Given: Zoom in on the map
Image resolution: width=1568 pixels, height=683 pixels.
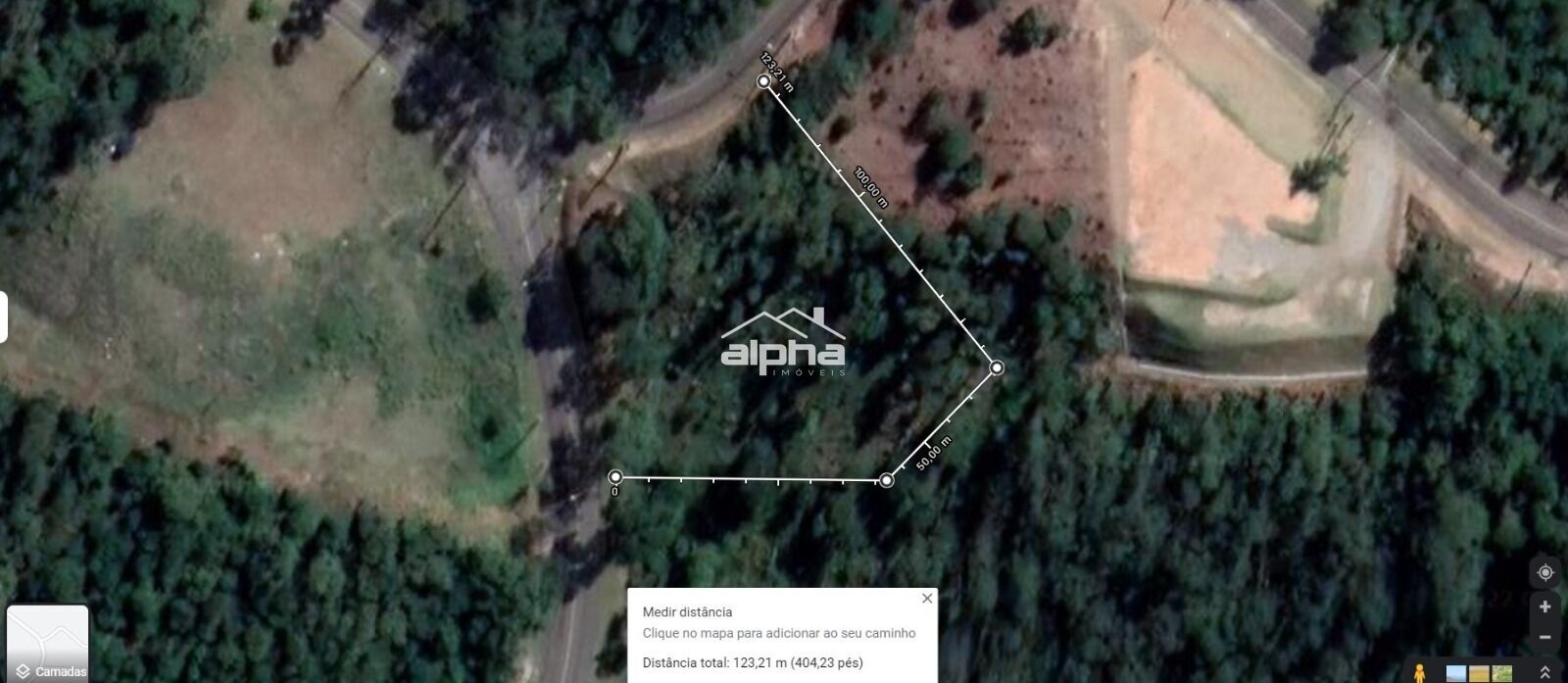Looking at the screenshot, I should coord(1545,607).
